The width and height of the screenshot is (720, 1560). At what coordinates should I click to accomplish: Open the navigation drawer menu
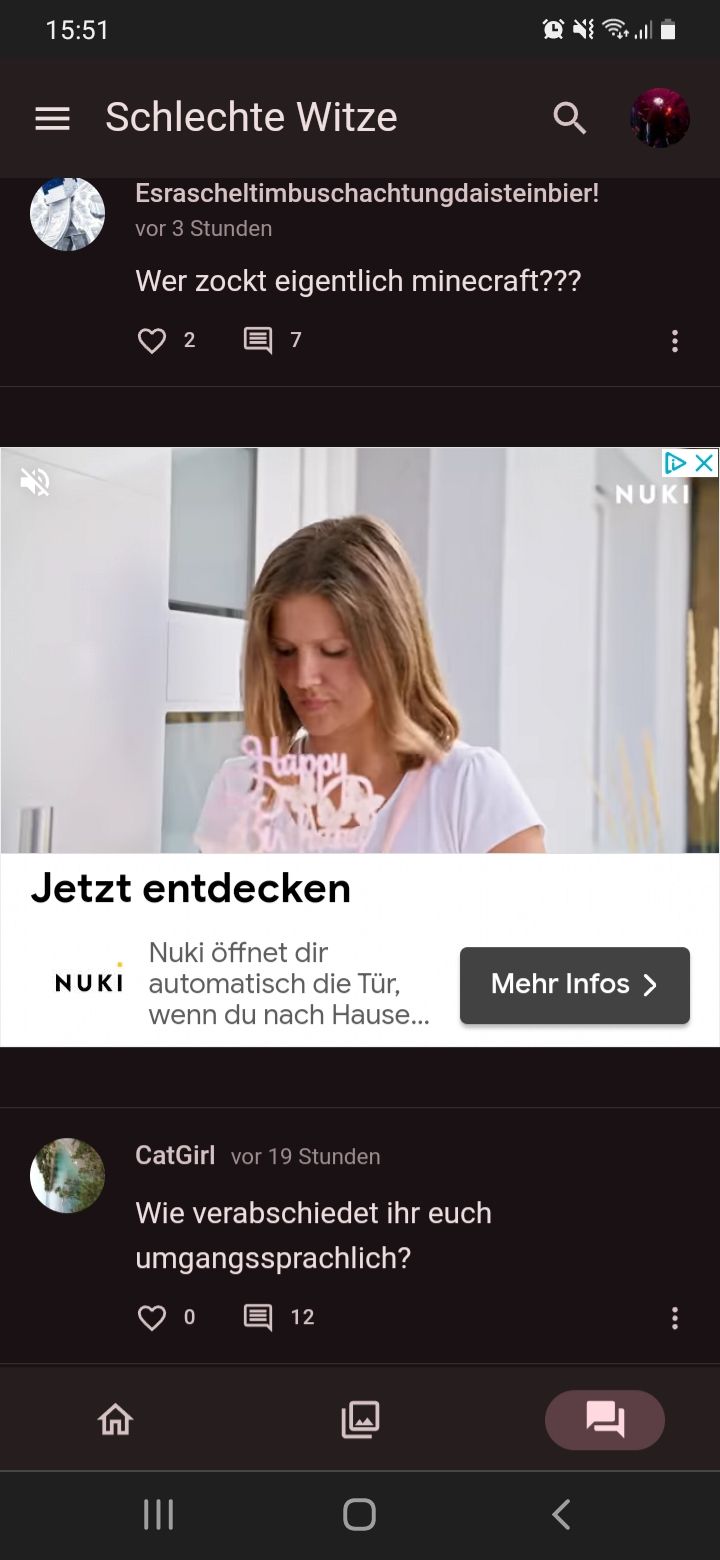pyautogui.click(x=52, y=118)
